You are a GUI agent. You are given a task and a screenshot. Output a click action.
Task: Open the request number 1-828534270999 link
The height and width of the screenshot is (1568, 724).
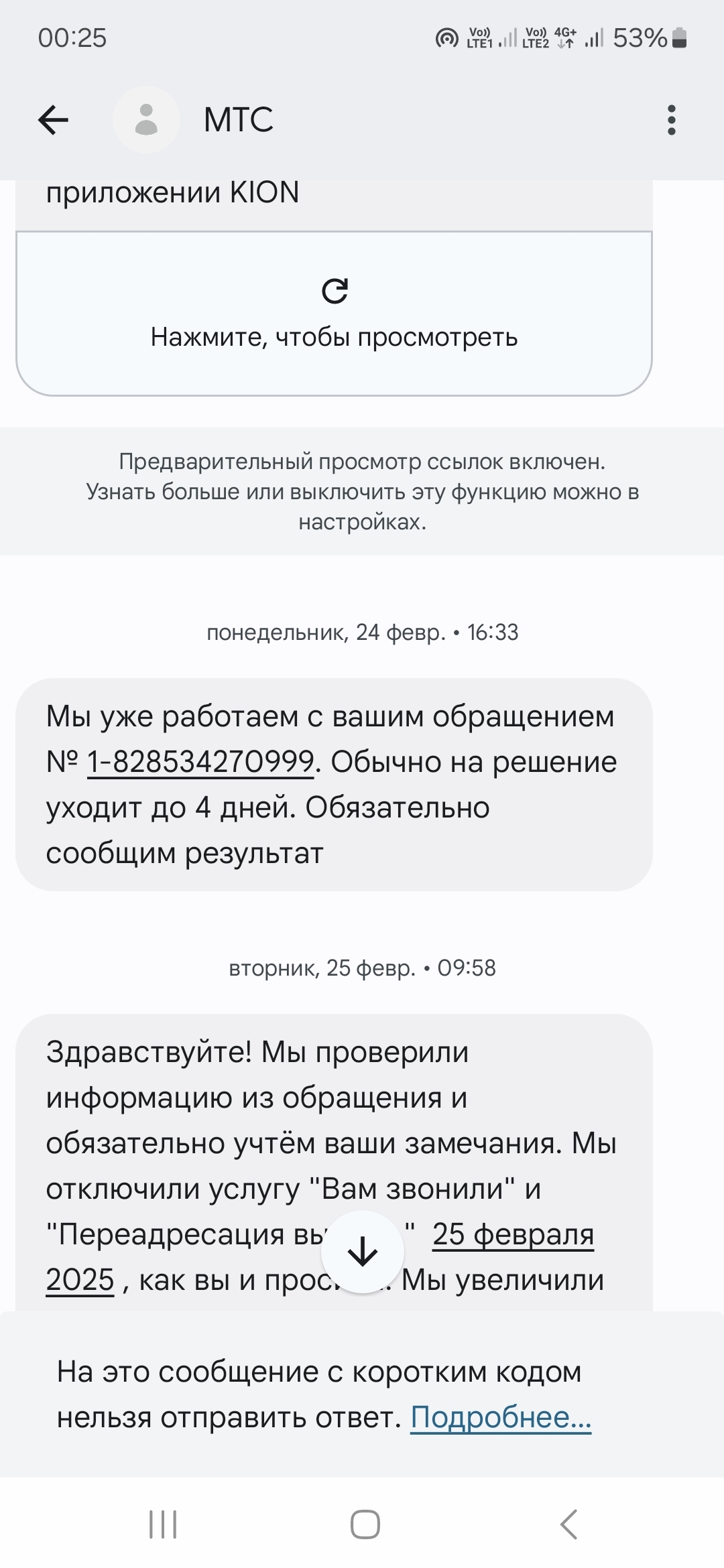[x=200, y=762]
